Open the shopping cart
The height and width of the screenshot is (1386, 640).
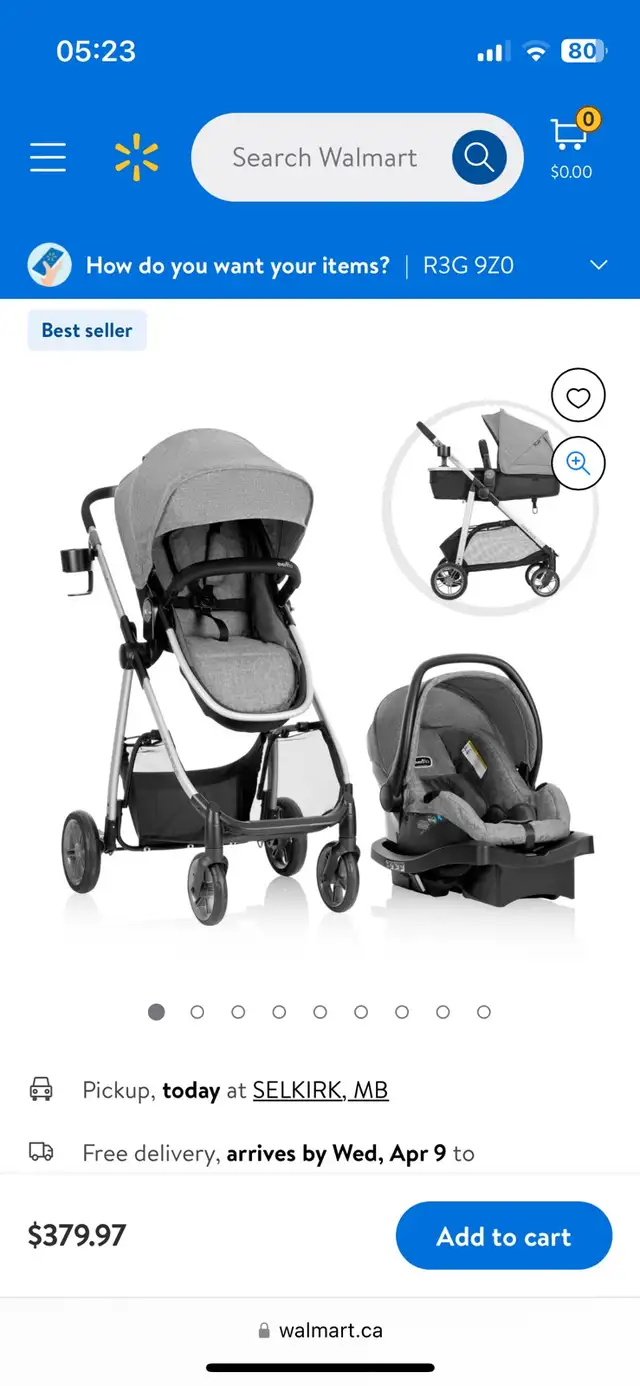click(x=572, y=146)
